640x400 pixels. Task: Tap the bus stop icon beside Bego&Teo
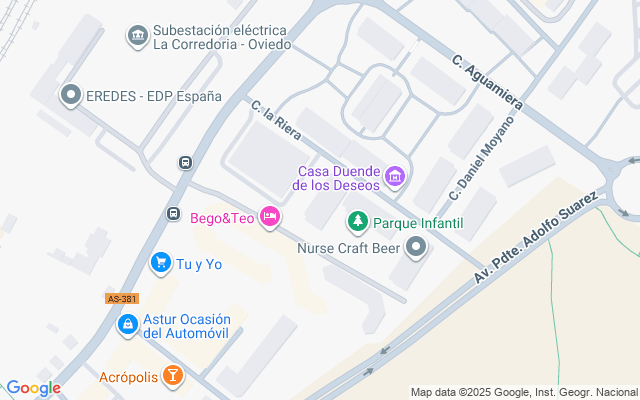(173, 213)
